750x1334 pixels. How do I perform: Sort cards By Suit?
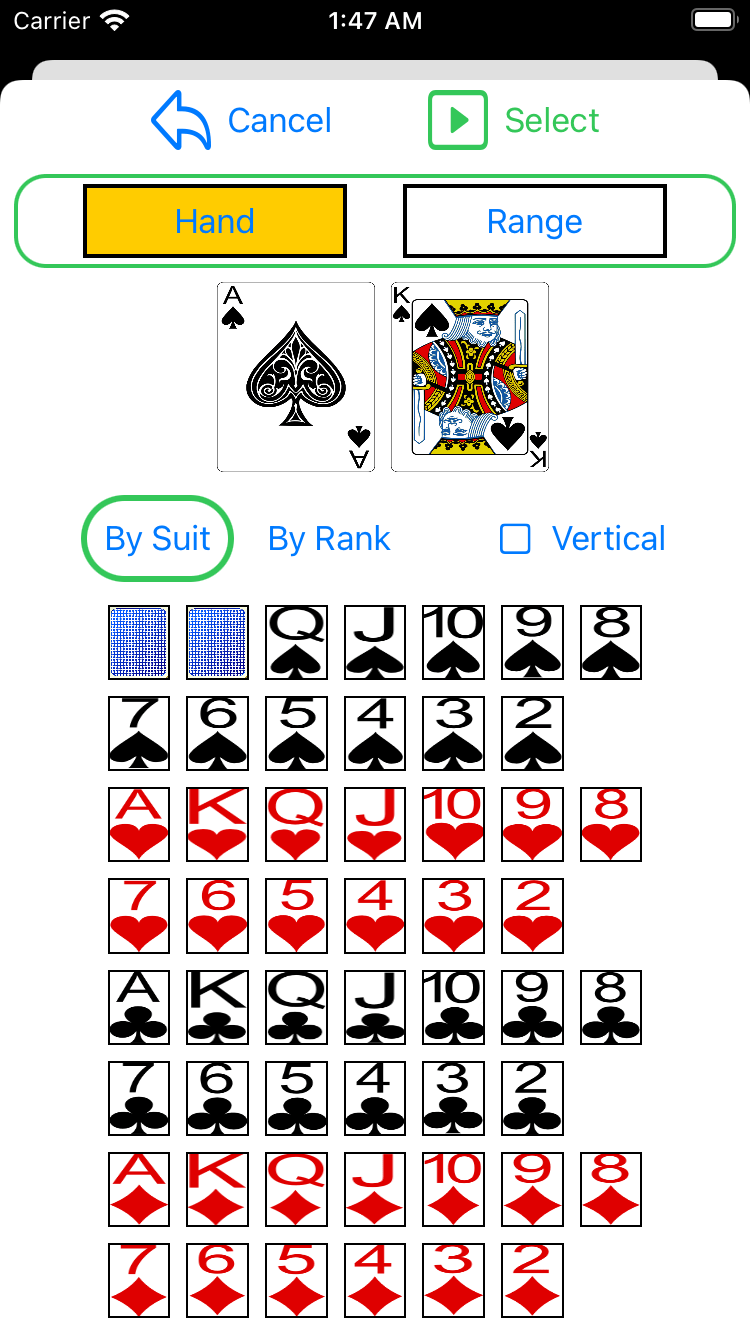click(x=157, y=539)
